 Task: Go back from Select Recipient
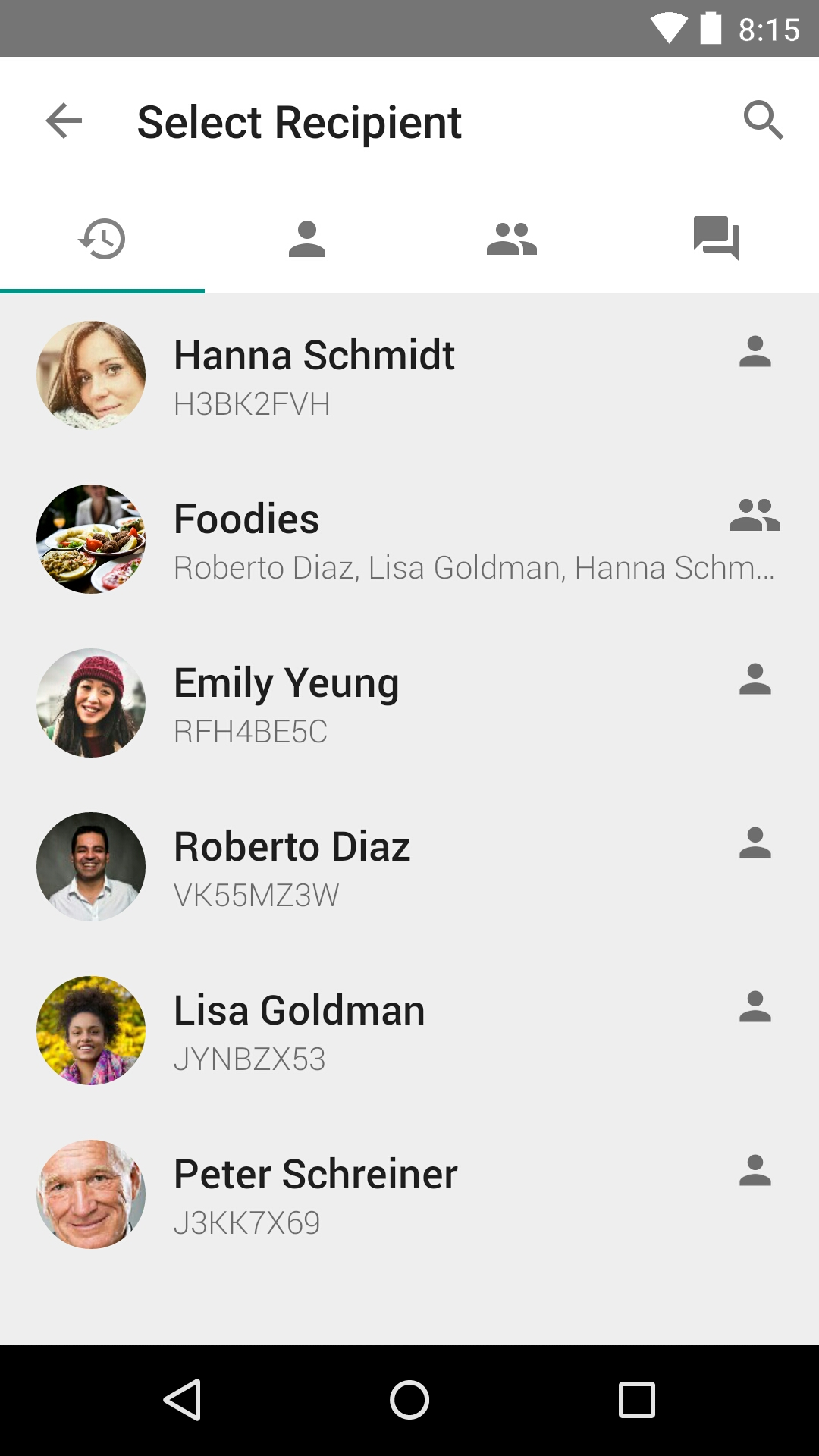(64, 121)
